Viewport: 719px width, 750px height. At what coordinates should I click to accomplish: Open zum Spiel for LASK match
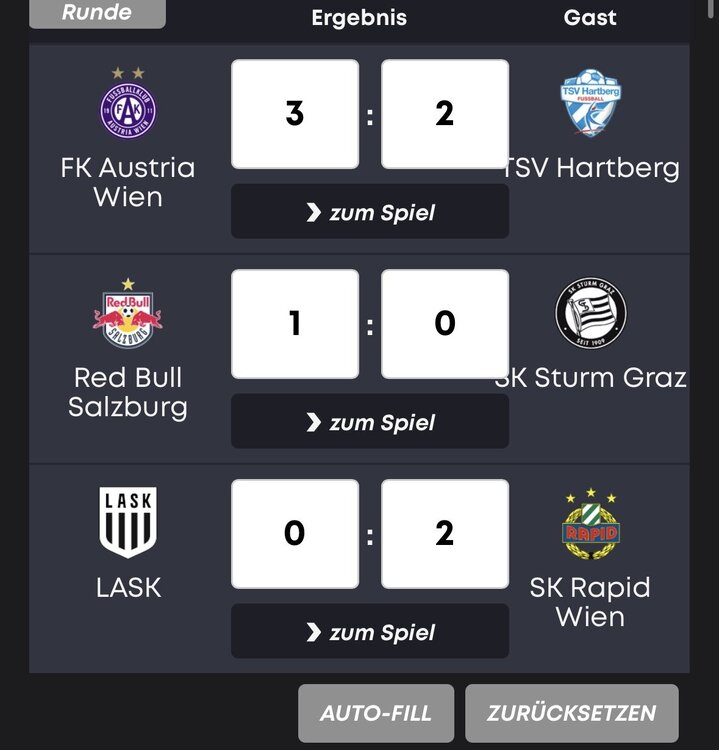(x=369, y=632)
